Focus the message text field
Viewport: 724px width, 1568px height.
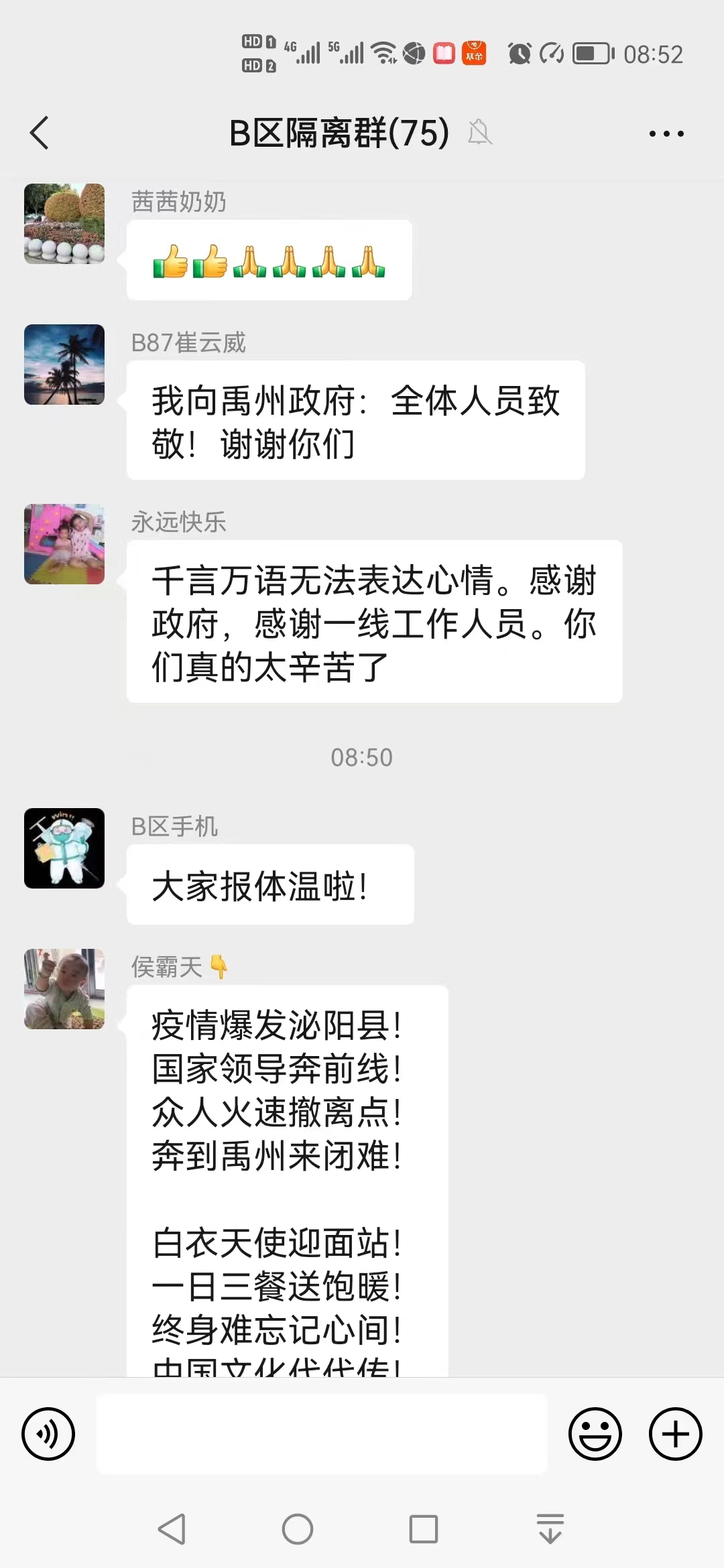coord(322,1434)
